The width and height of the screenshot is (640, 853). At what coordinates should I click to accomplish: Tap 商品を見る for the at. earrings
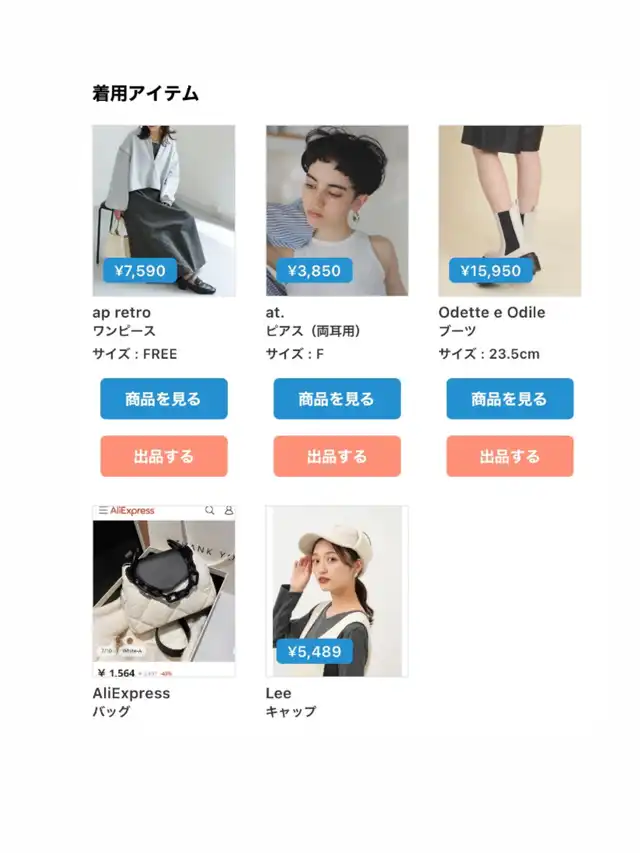tap(337, 399)
